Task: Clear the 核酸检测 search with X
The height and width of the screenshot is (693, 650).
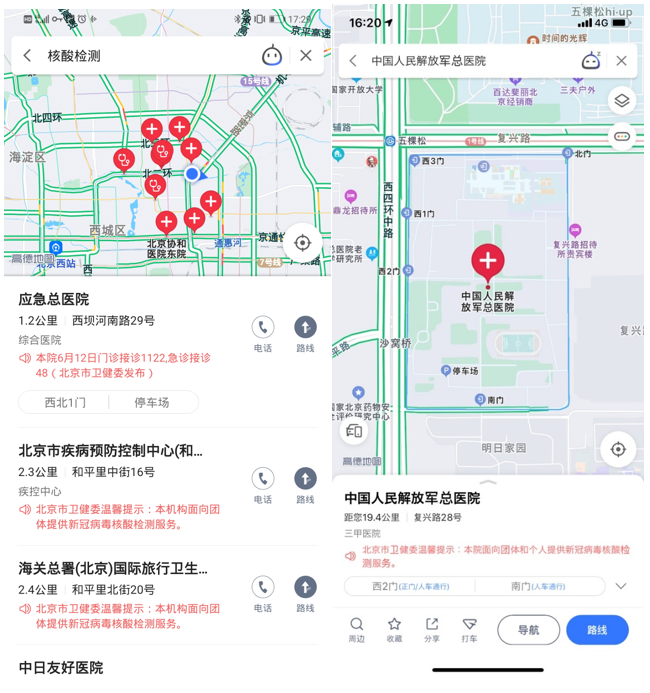Action: coord(306,56)
